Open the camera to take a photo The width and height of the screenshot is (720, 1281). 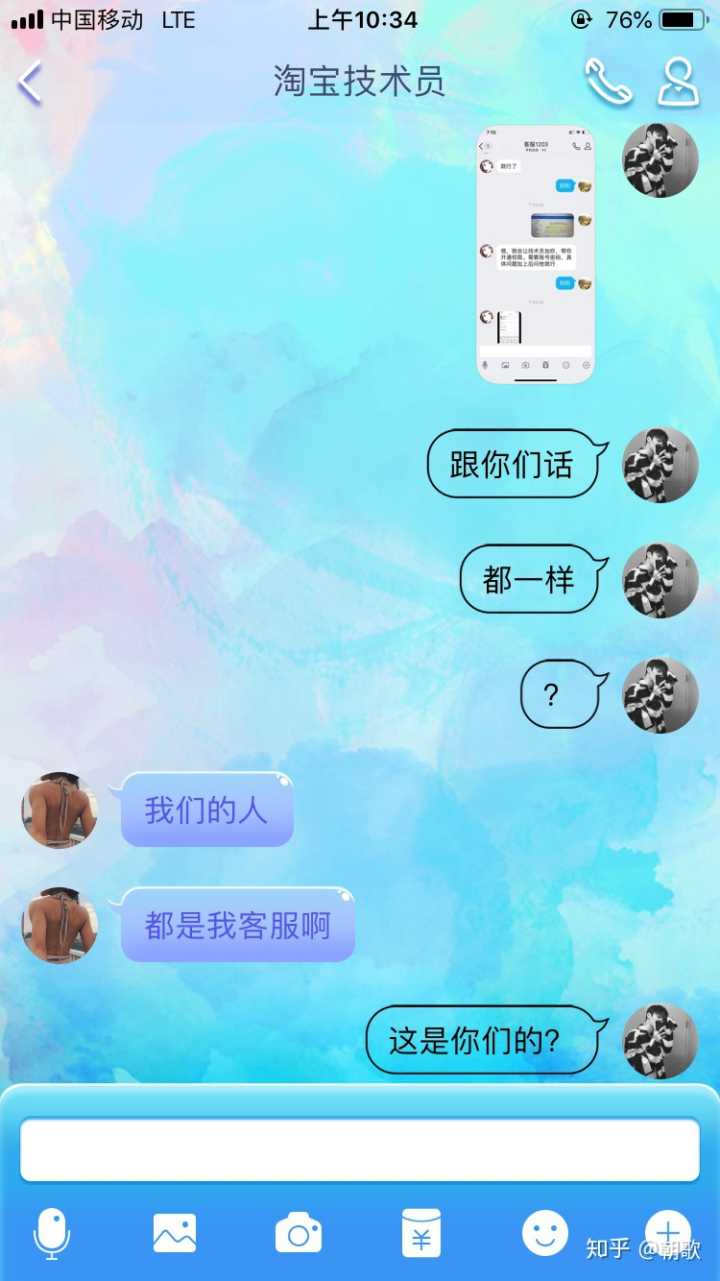pos(298,1232)
